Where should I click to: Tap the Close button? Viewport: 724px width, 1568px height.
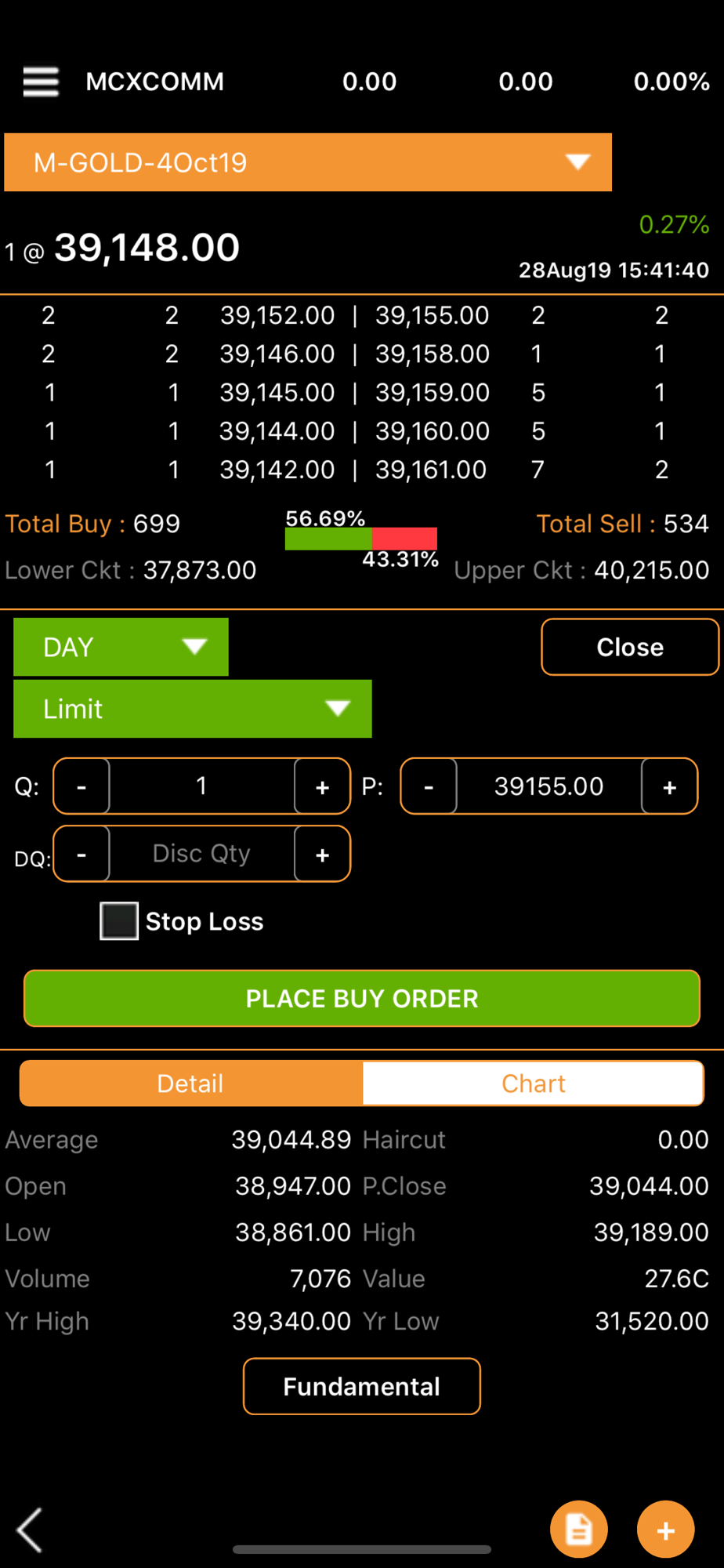[x=630, y=647]
